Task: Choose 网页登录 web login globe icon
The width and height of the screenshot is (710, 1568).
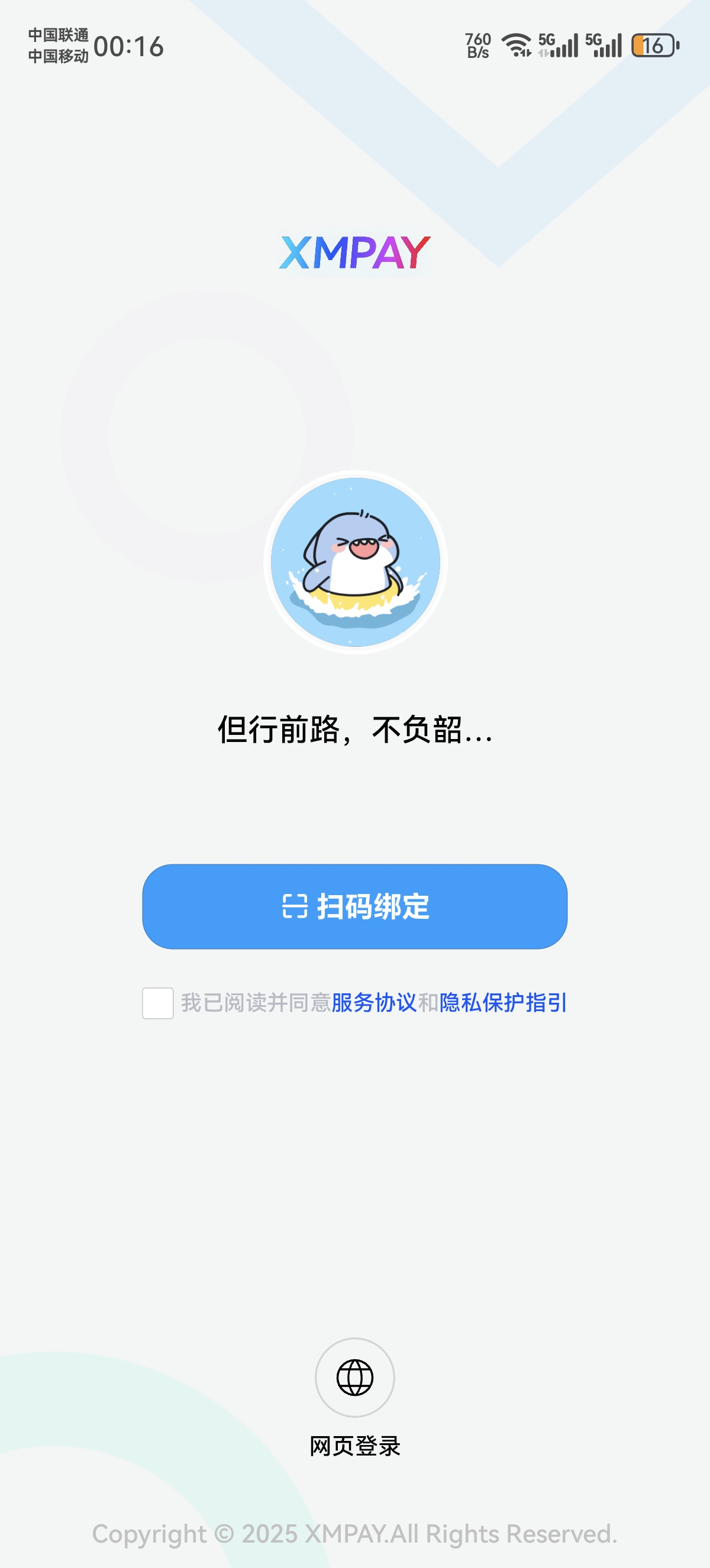Action: (355, 1377)
